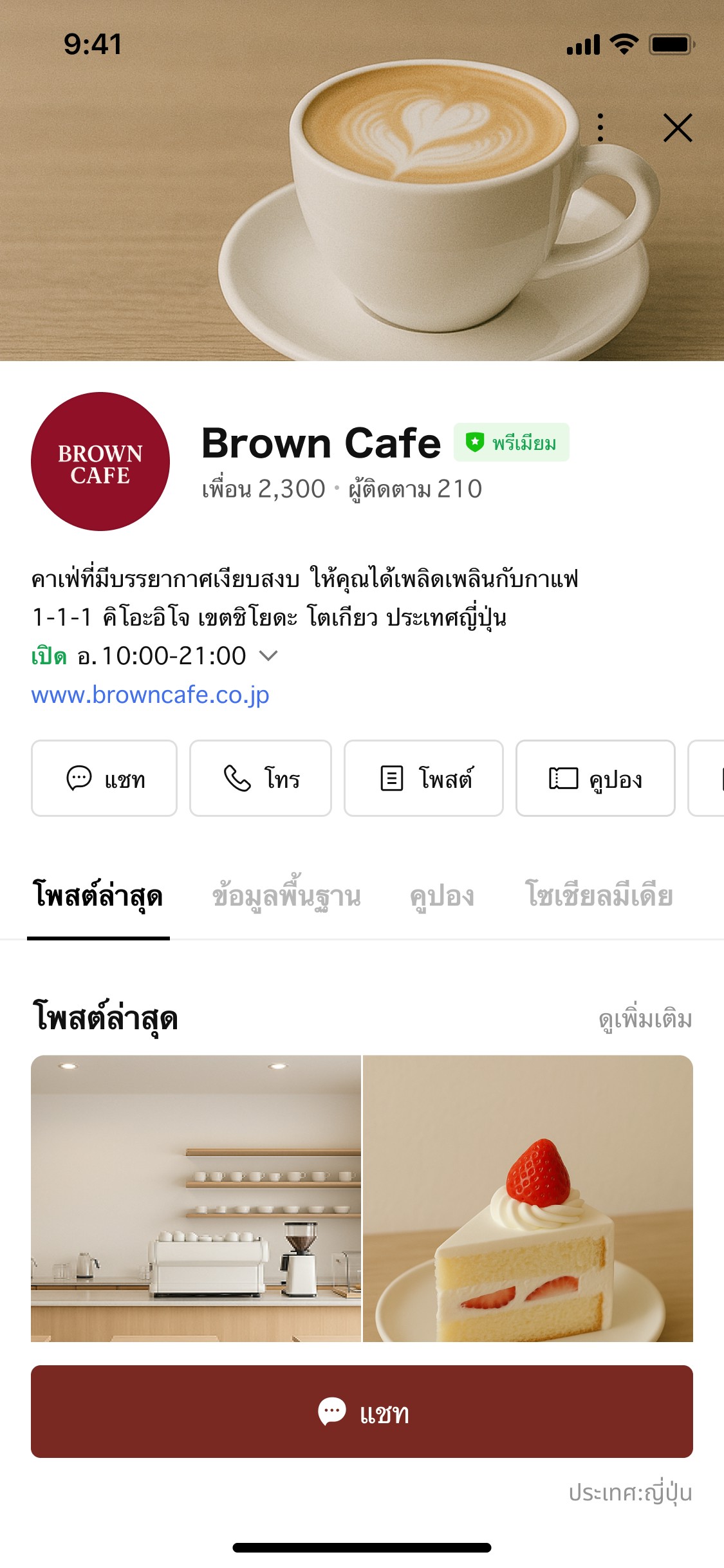Viewport: 724px width, 1568px height.
Task: Switch to the โซเชียลมีเดีย tab
Action: point(600,896)
